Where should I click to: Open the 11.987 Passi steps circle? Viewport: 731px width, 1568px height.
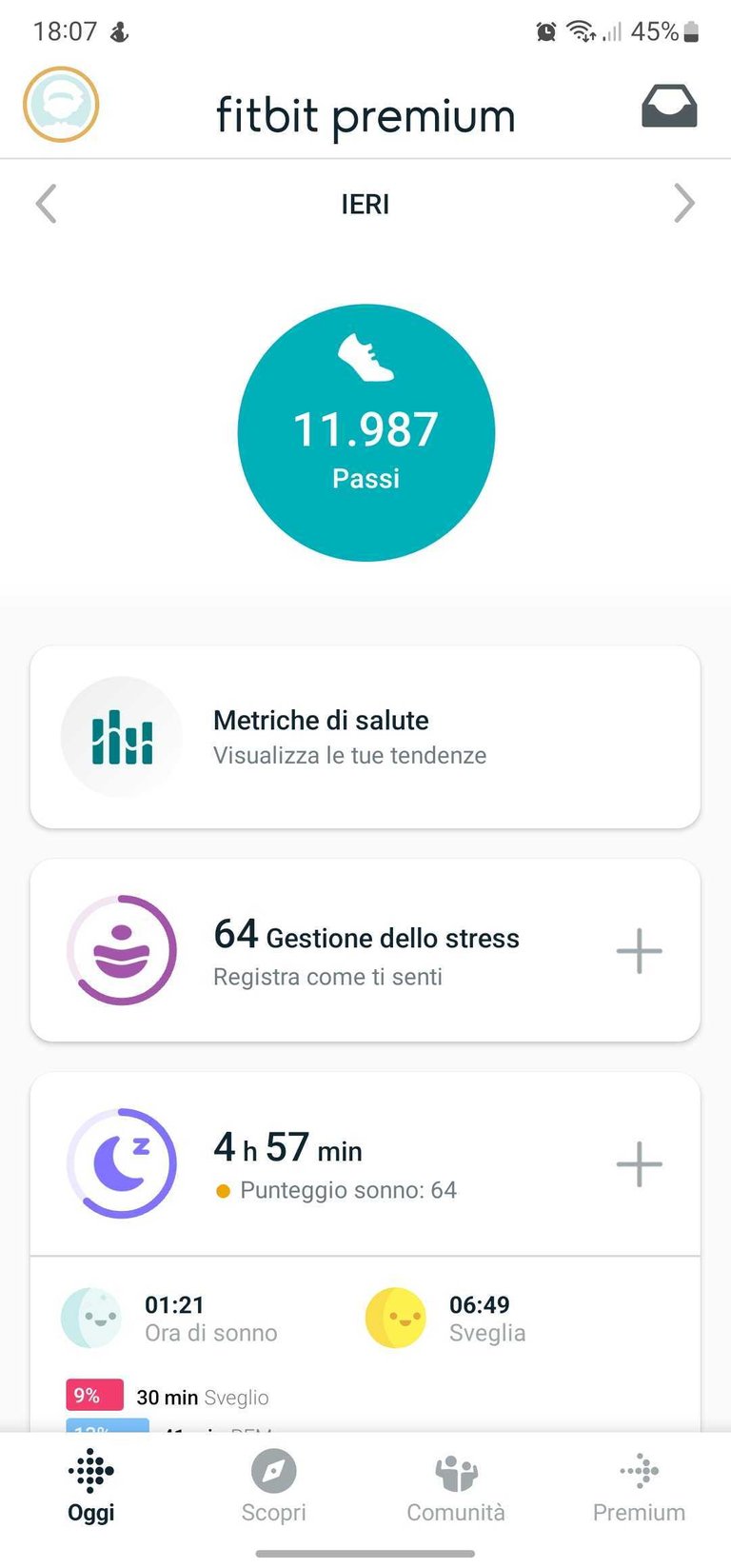(x=365, y=433)
